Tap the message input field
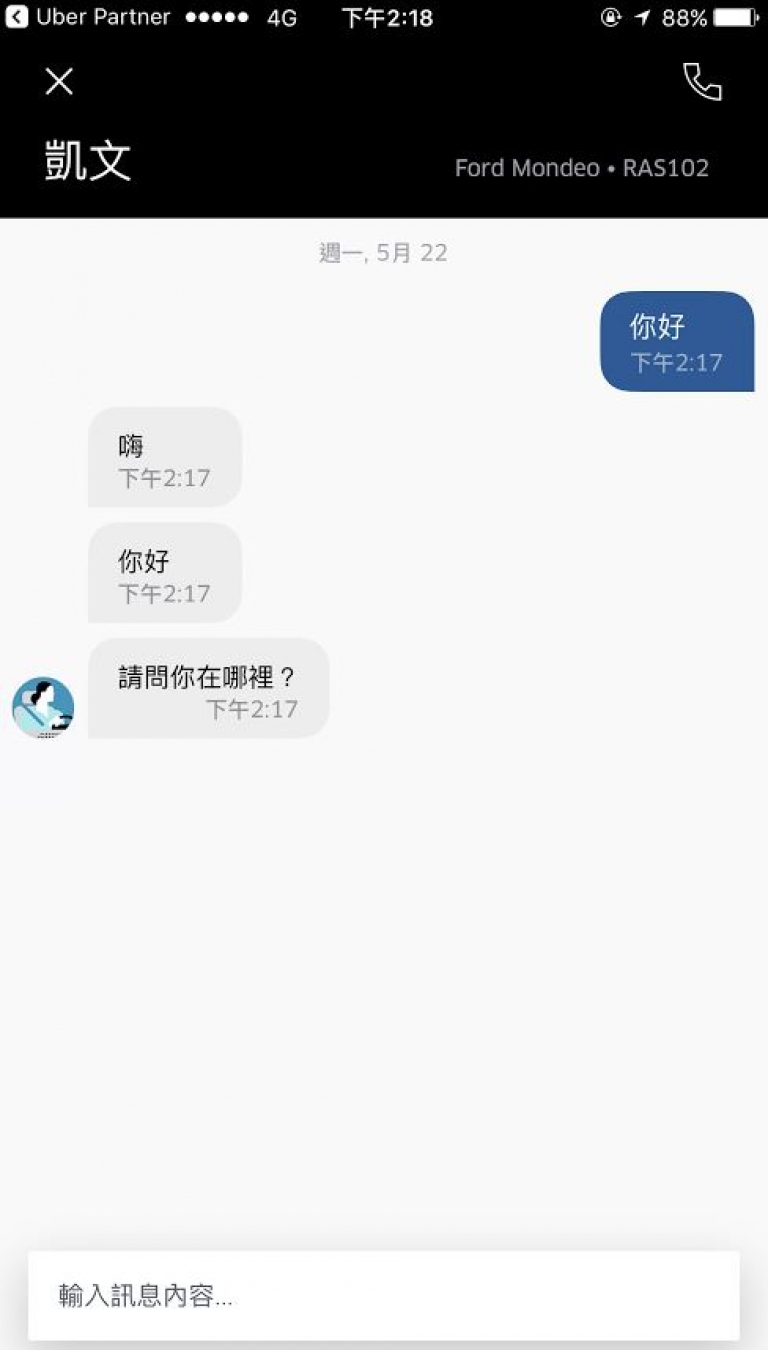768x1350 pixels. pyautogui.click(x=384, y=1296)
